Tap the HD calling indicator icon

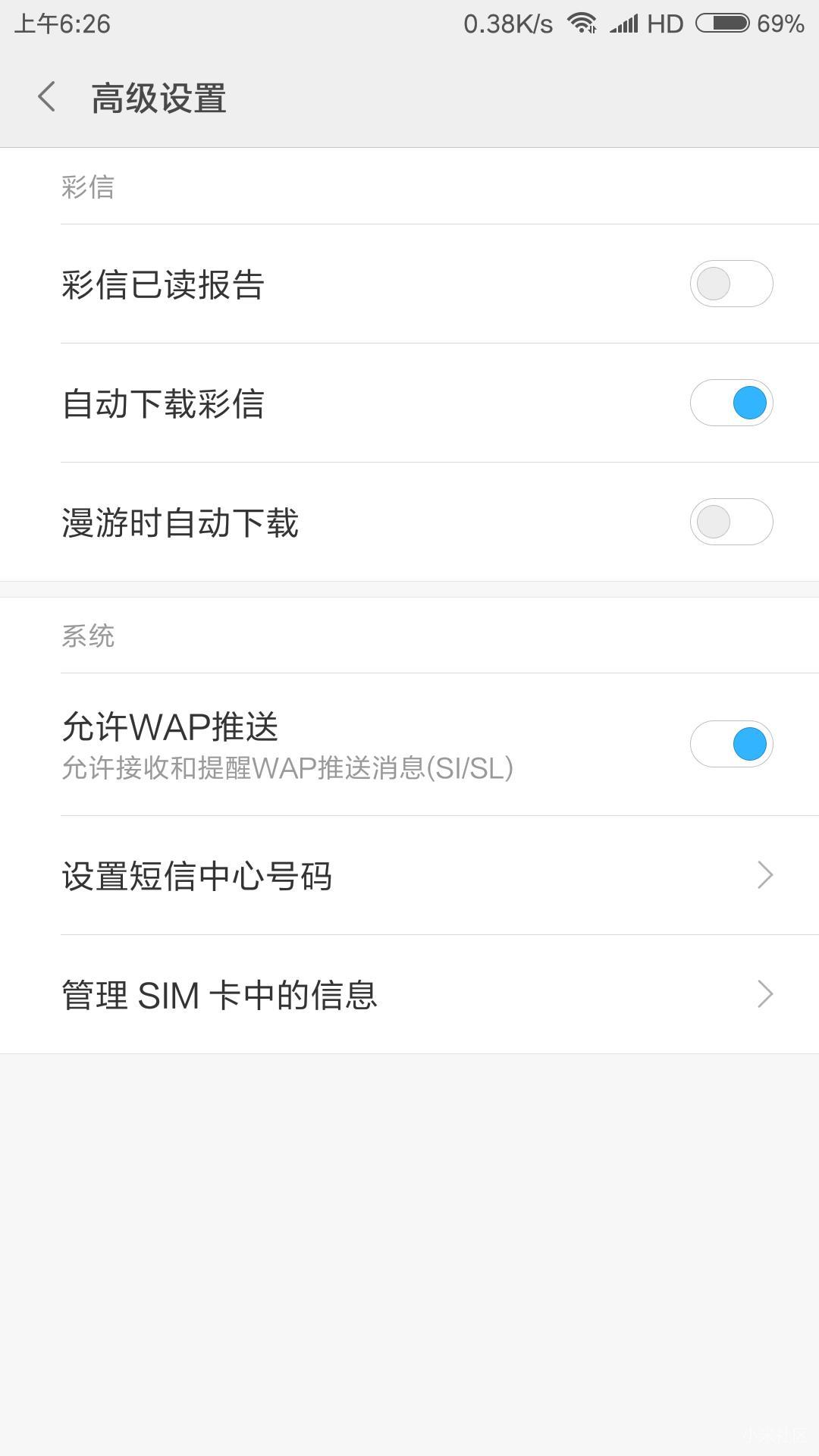[x=664, y=23]
